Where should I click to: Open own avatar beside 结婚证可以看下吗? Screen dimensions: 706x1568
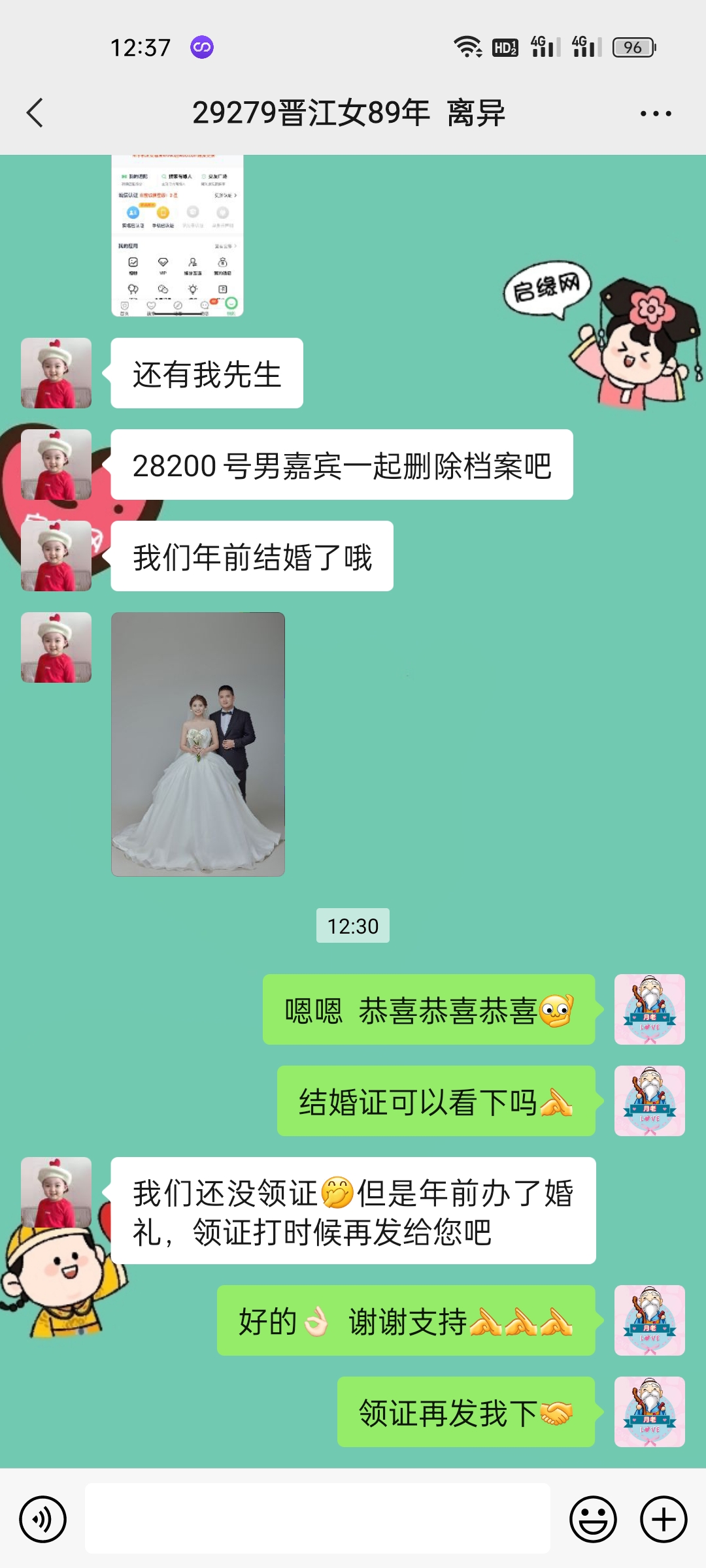[x=649, y=1101]
